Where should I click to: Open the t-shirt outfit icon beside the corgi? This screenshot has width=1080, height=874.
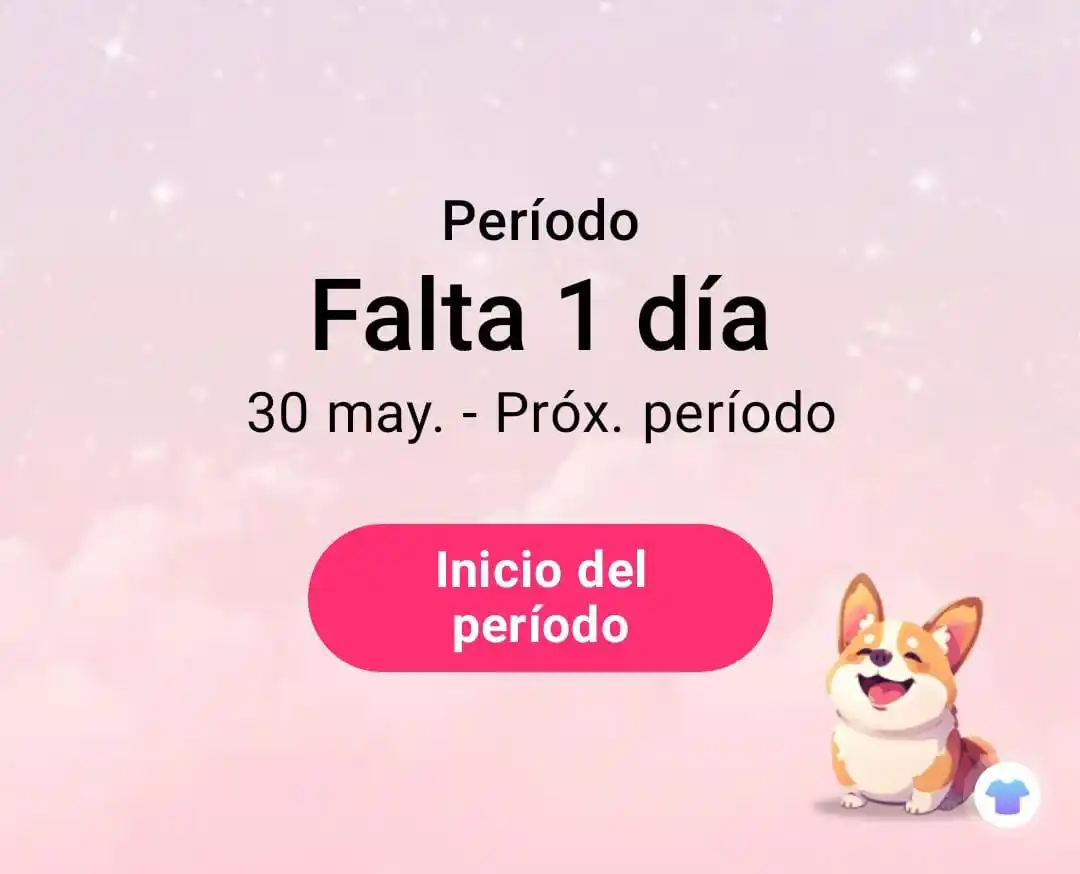pos(1006,795)
